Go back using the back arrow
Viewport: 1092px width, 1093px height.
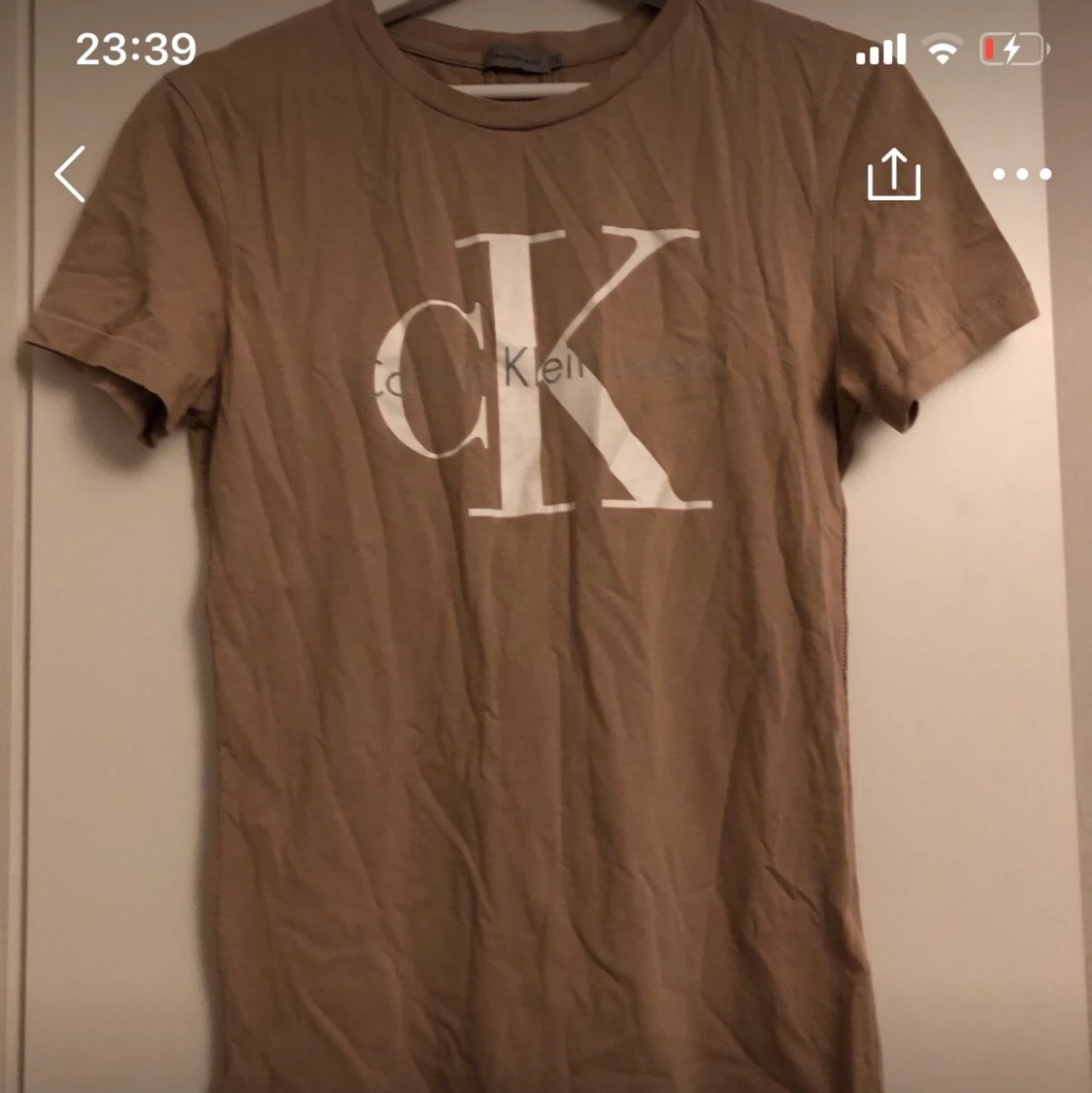[70, 175]
